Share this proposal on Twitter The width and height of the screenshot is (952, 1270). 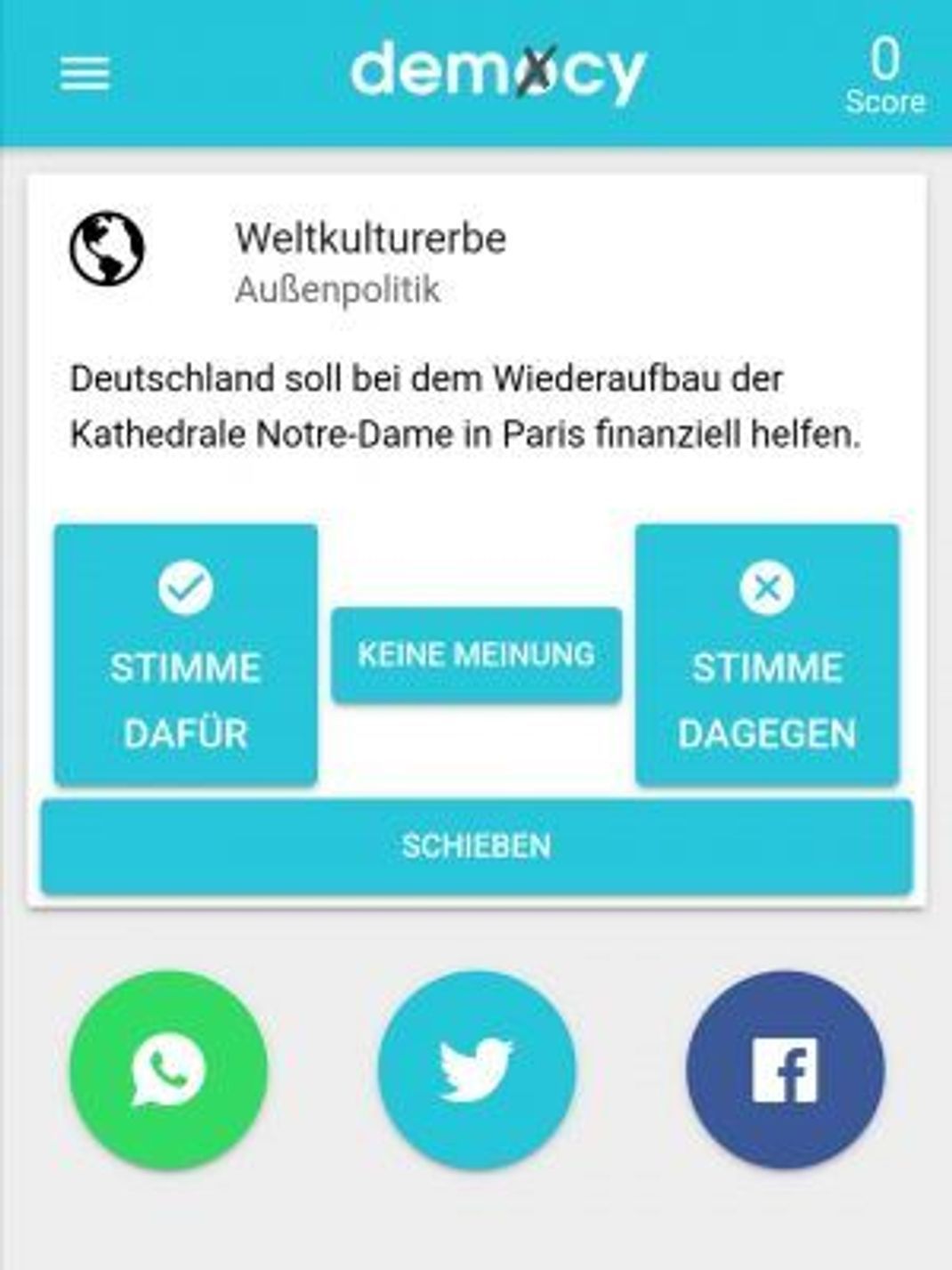(x=476, y=1071)
